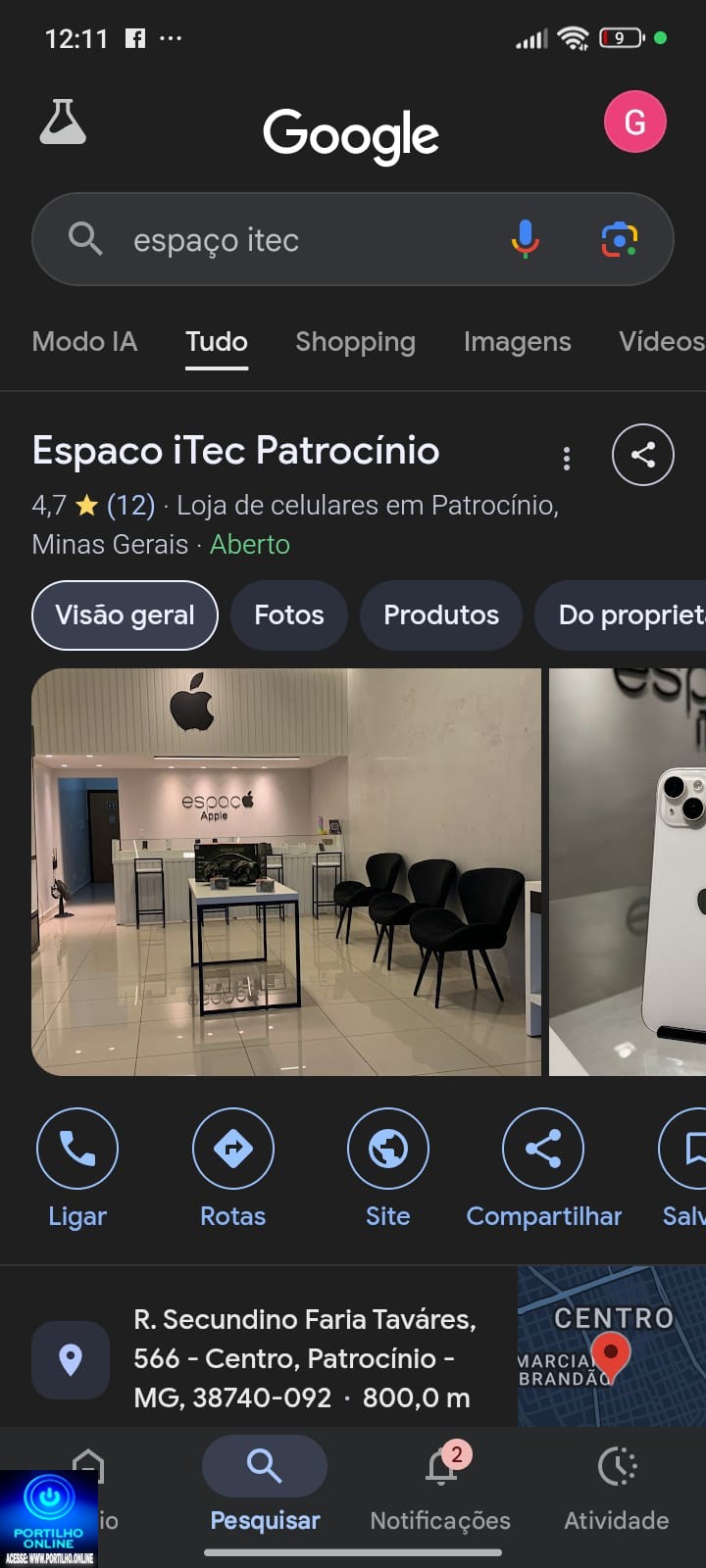Open the store interior photo

pos(286,872)
